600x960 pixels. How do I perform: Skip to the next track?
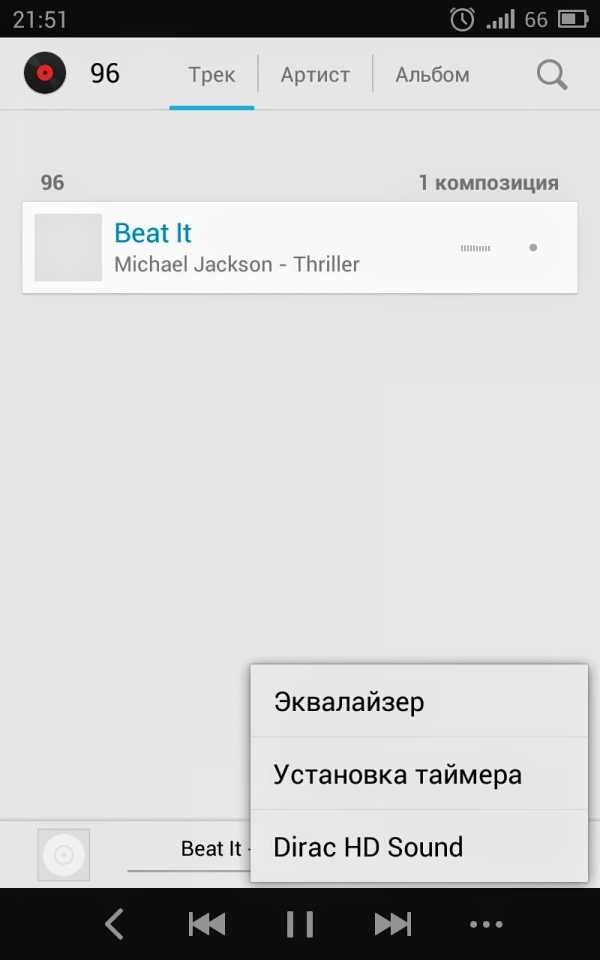click(392, 924)
